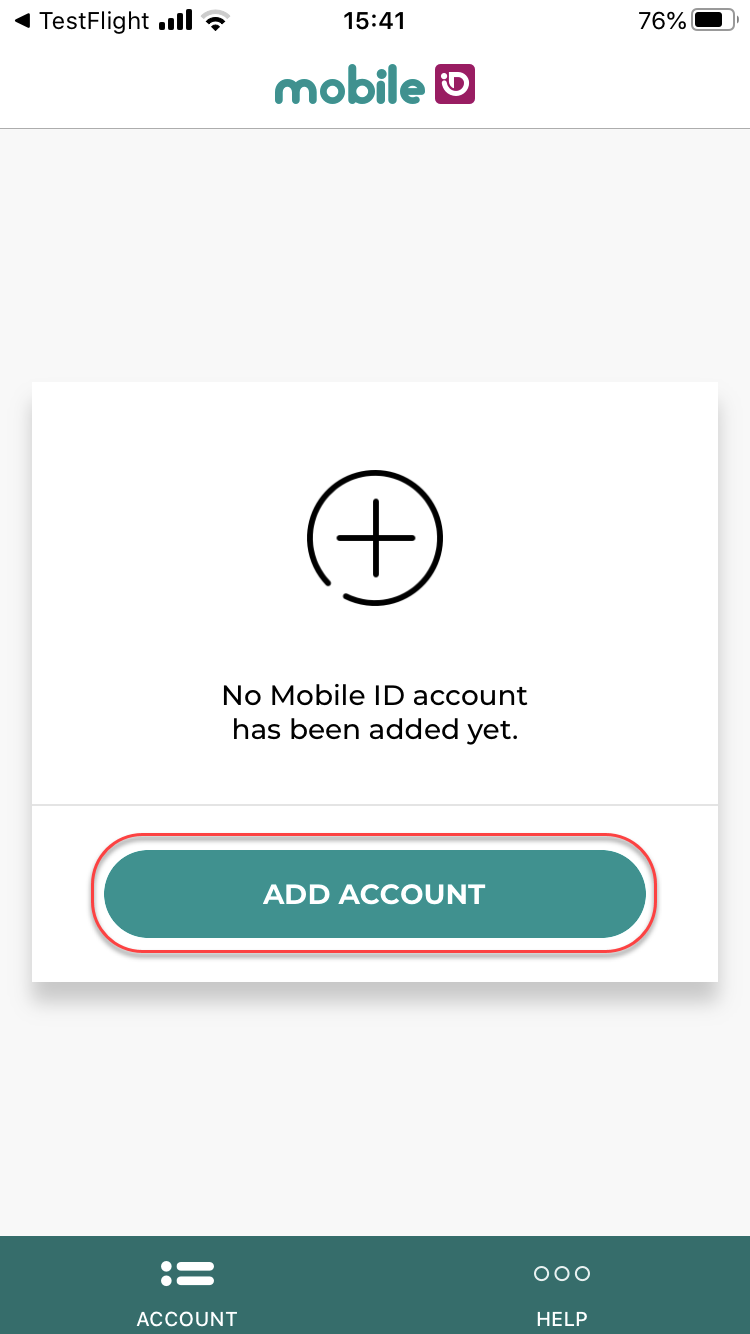Click the battery icon in the status bar
This screenshot has height=1334, width=750.
(x=712, y=18)
